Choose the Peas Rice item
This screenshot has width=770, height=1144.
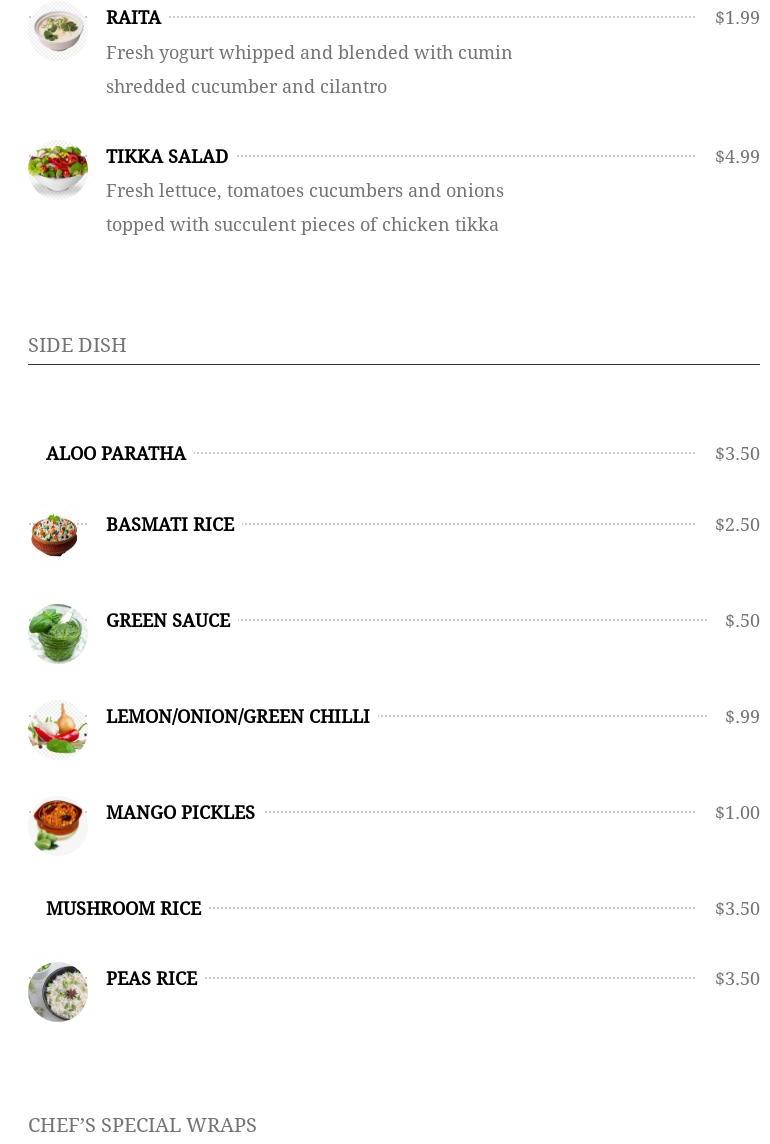152,978
